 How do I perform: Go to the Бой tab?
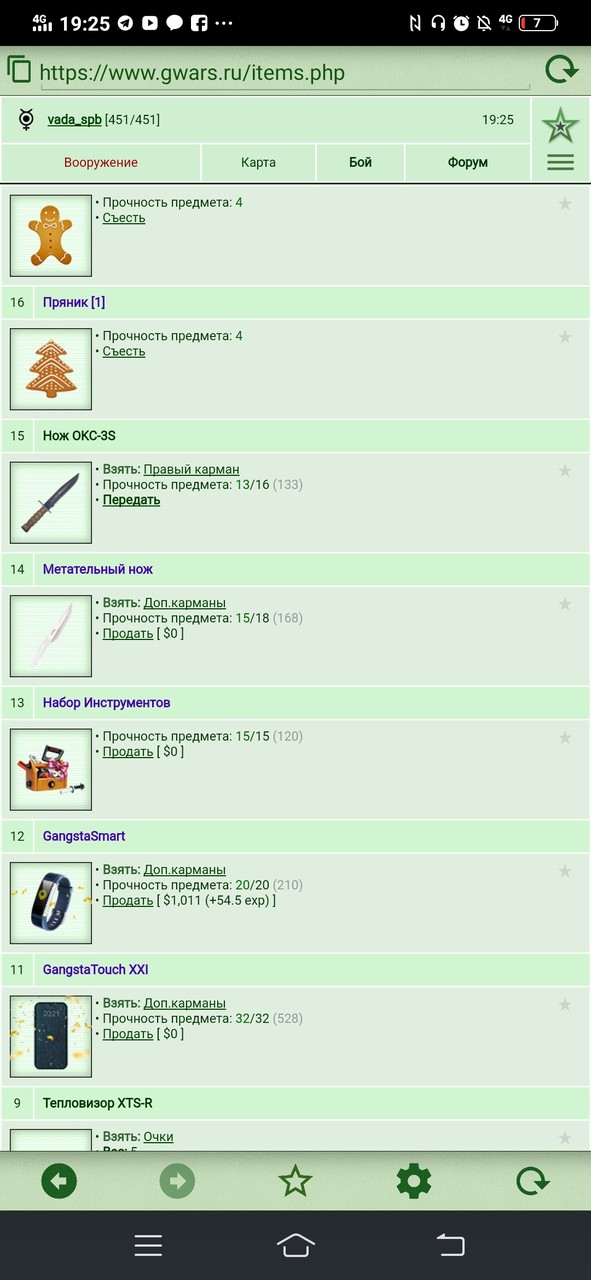click(360, 162)
